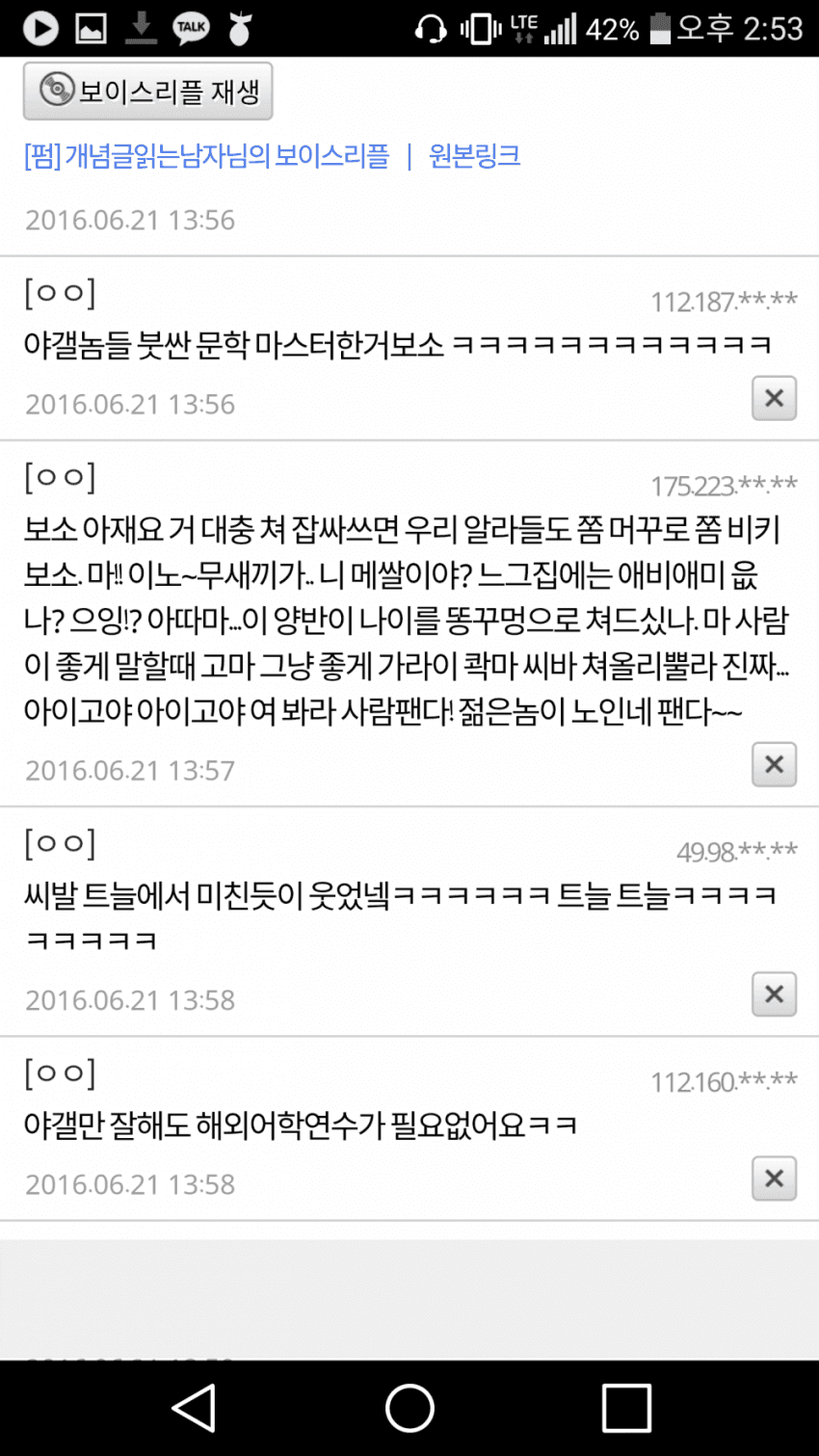Open the 원본링크 link
Screen dimensions: 819x1456
click(474, 156)
